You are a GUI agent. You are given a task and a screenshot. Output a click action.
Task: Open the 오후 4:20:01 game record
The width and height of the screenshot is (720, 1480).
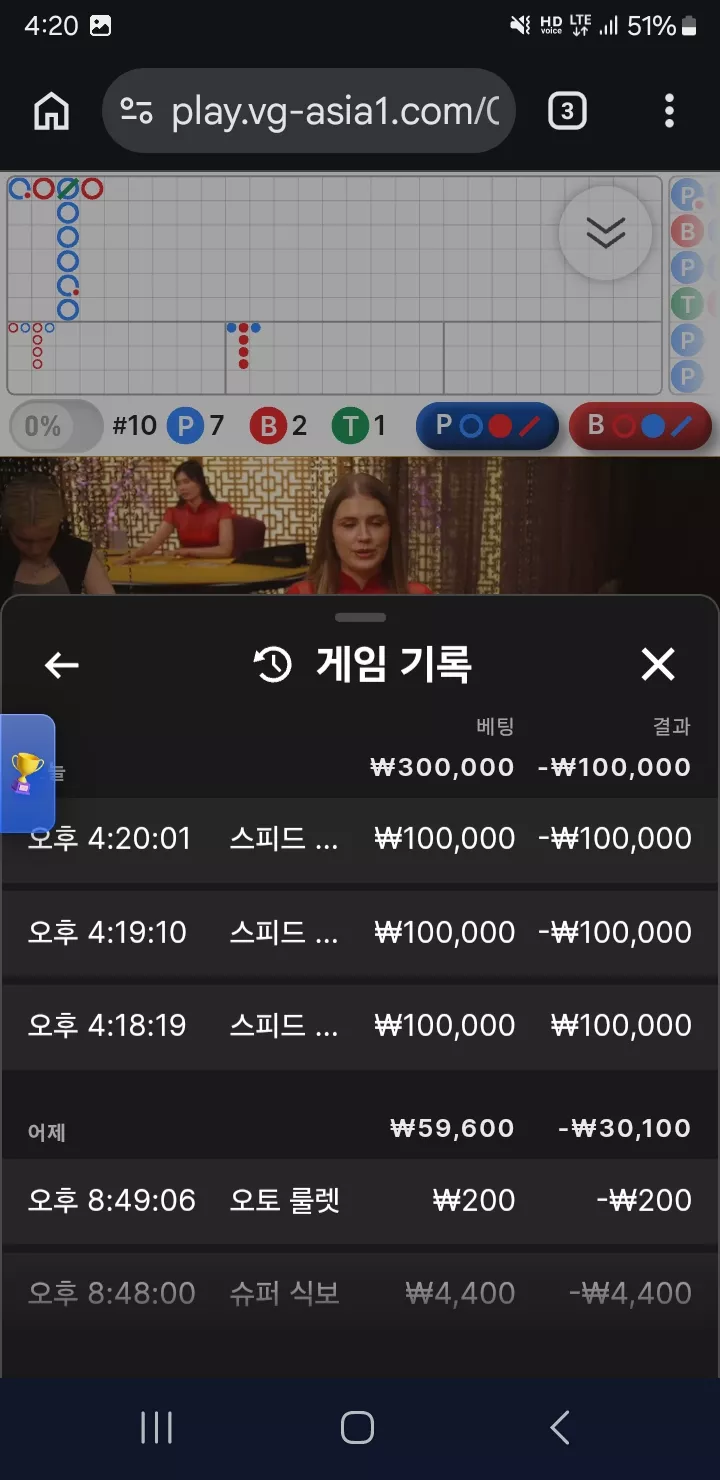[360, 838]
